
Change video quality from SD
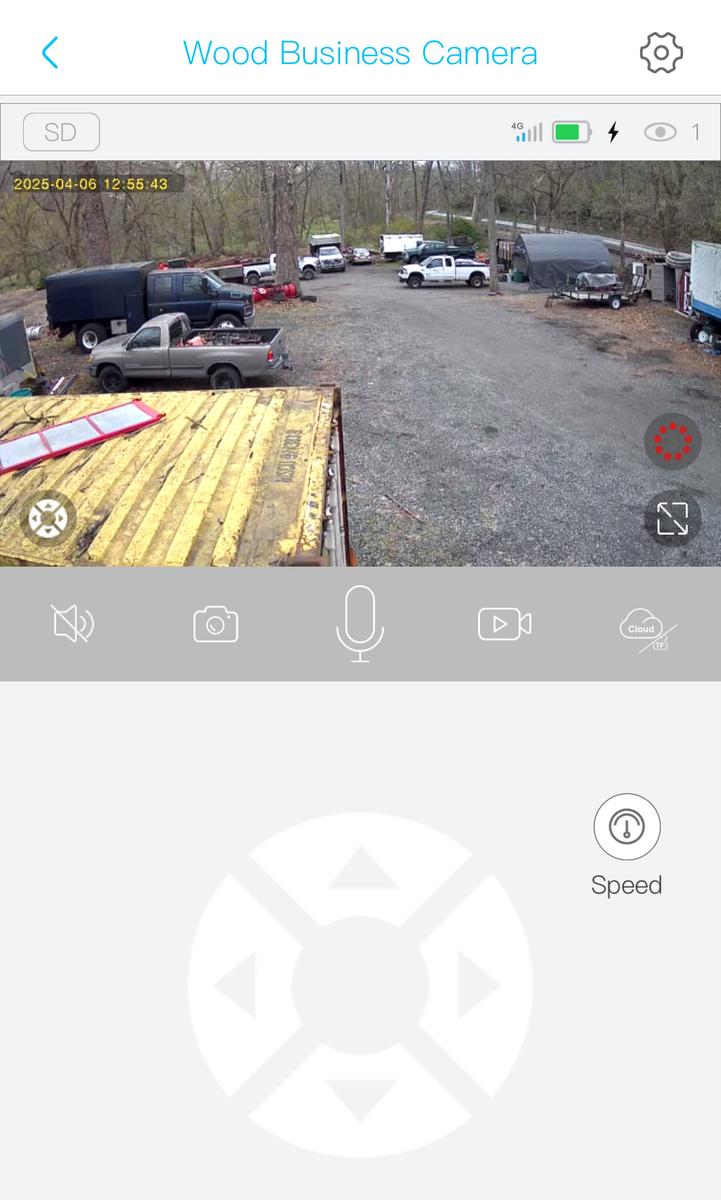[61, 131]
